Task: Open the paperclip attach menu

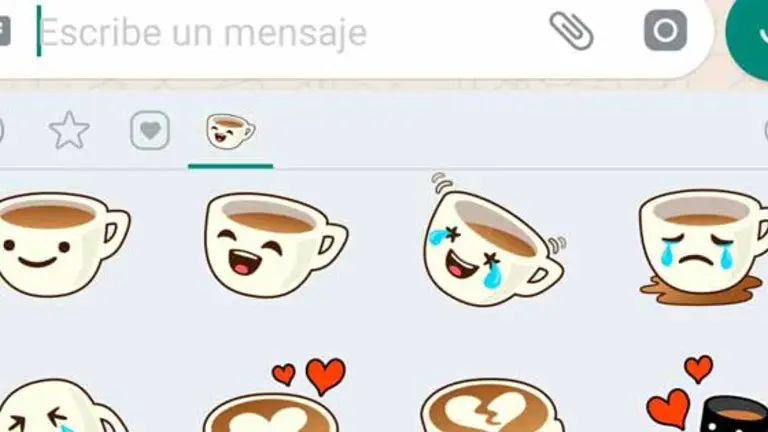Action: (571, 32)
